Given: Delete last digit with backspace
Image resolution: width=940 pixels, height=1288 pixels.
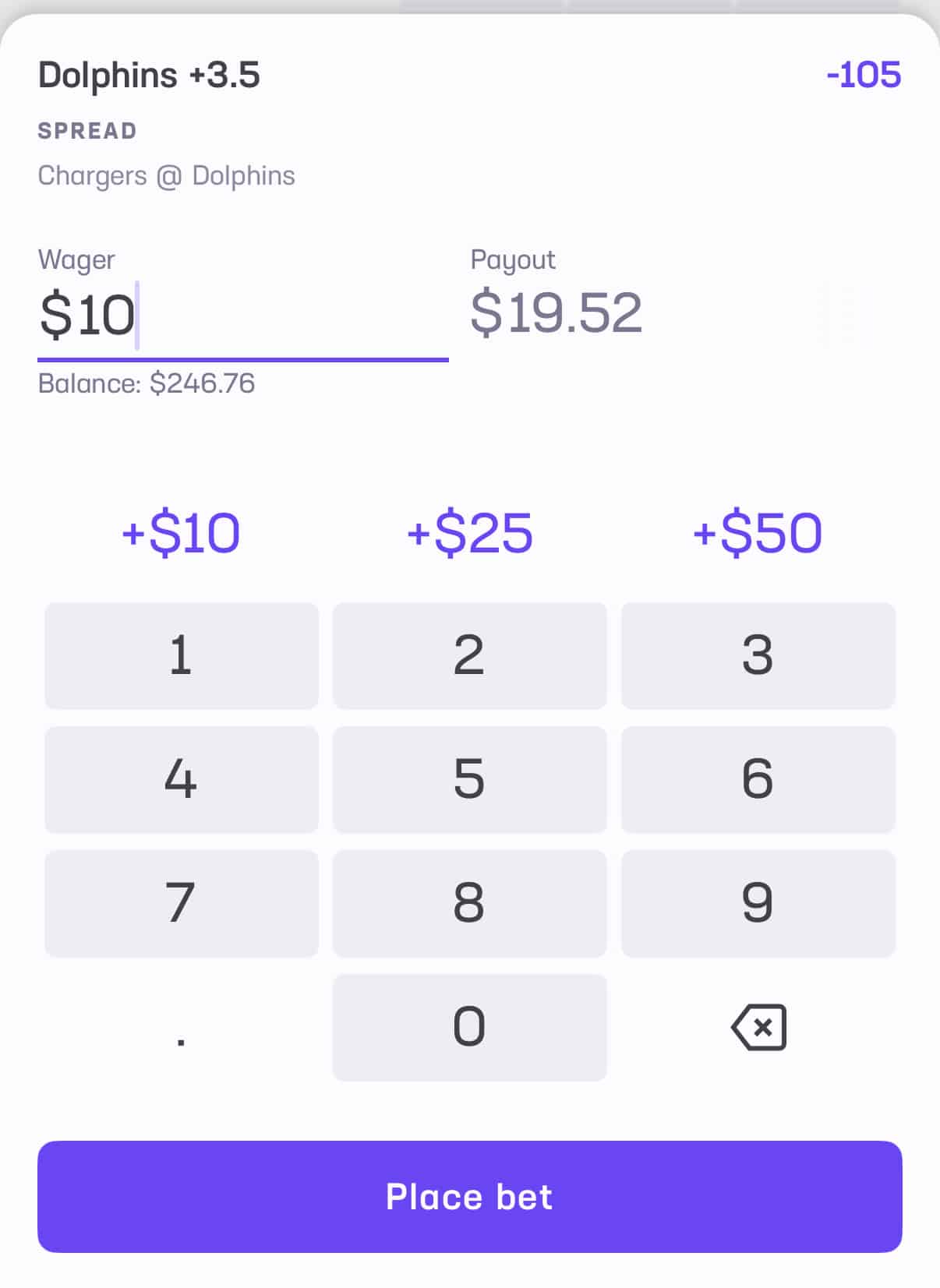Looking at the screenshot, I should (758, 1027).
